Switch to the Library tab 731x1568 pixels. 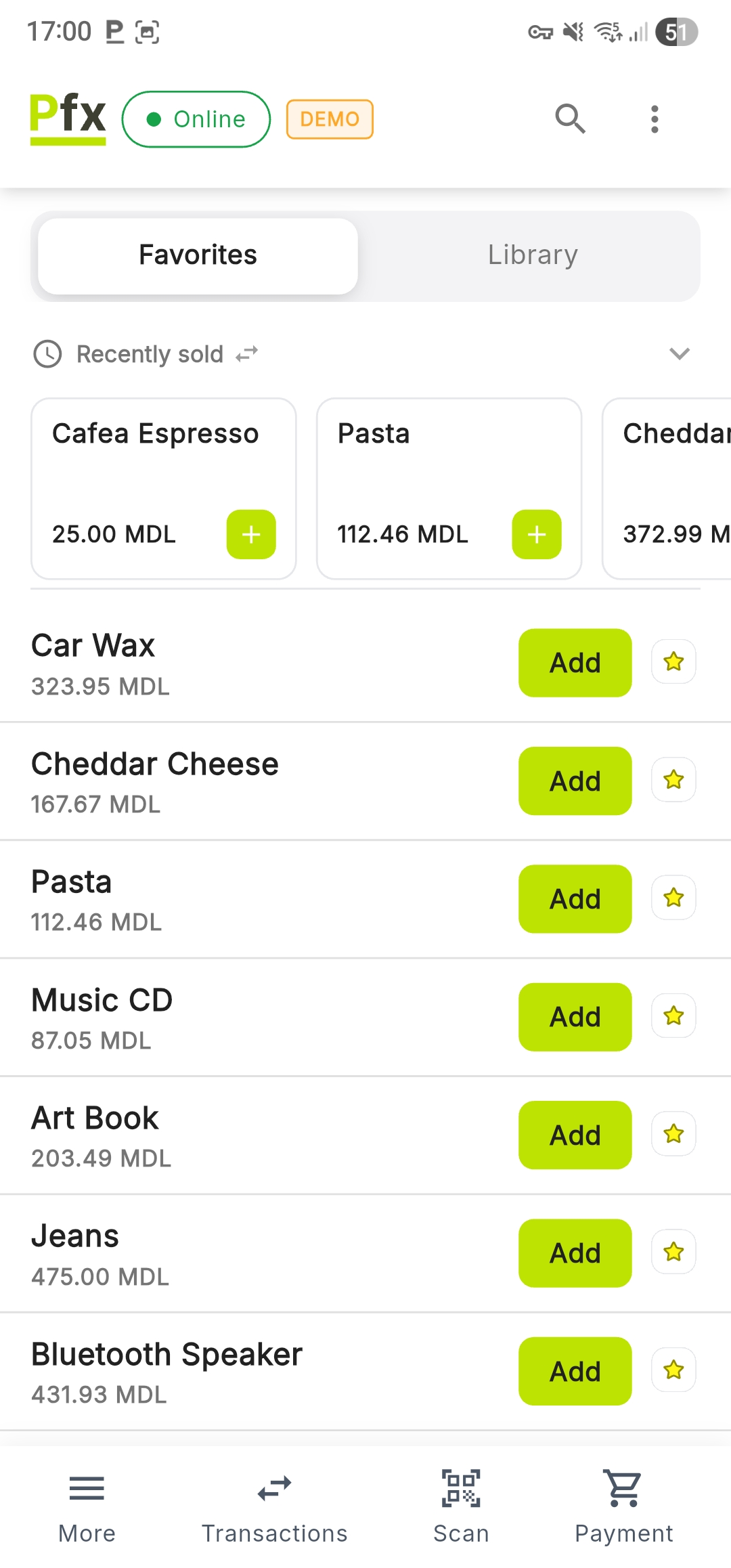pyautogui.click(x=533, y=255)
